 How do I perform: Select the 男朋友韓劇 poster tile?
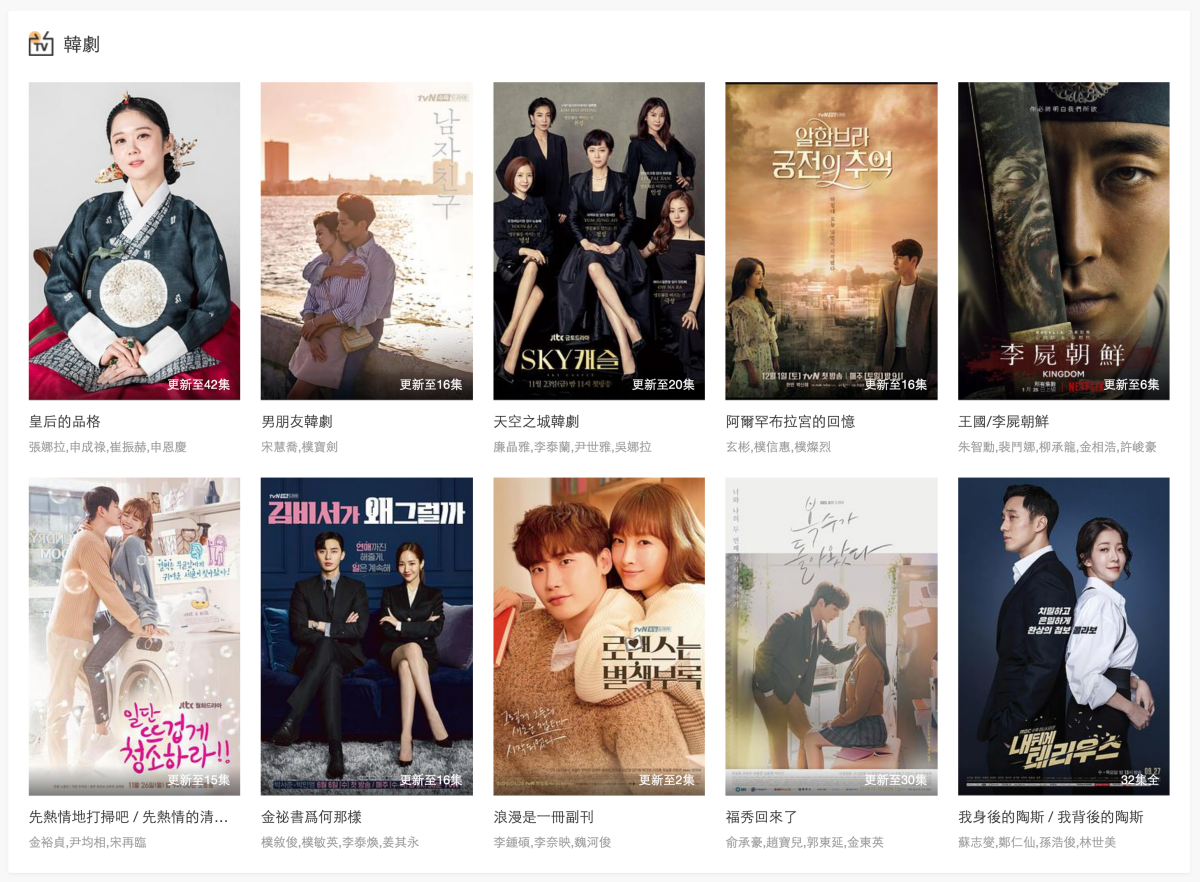point(366,241)
